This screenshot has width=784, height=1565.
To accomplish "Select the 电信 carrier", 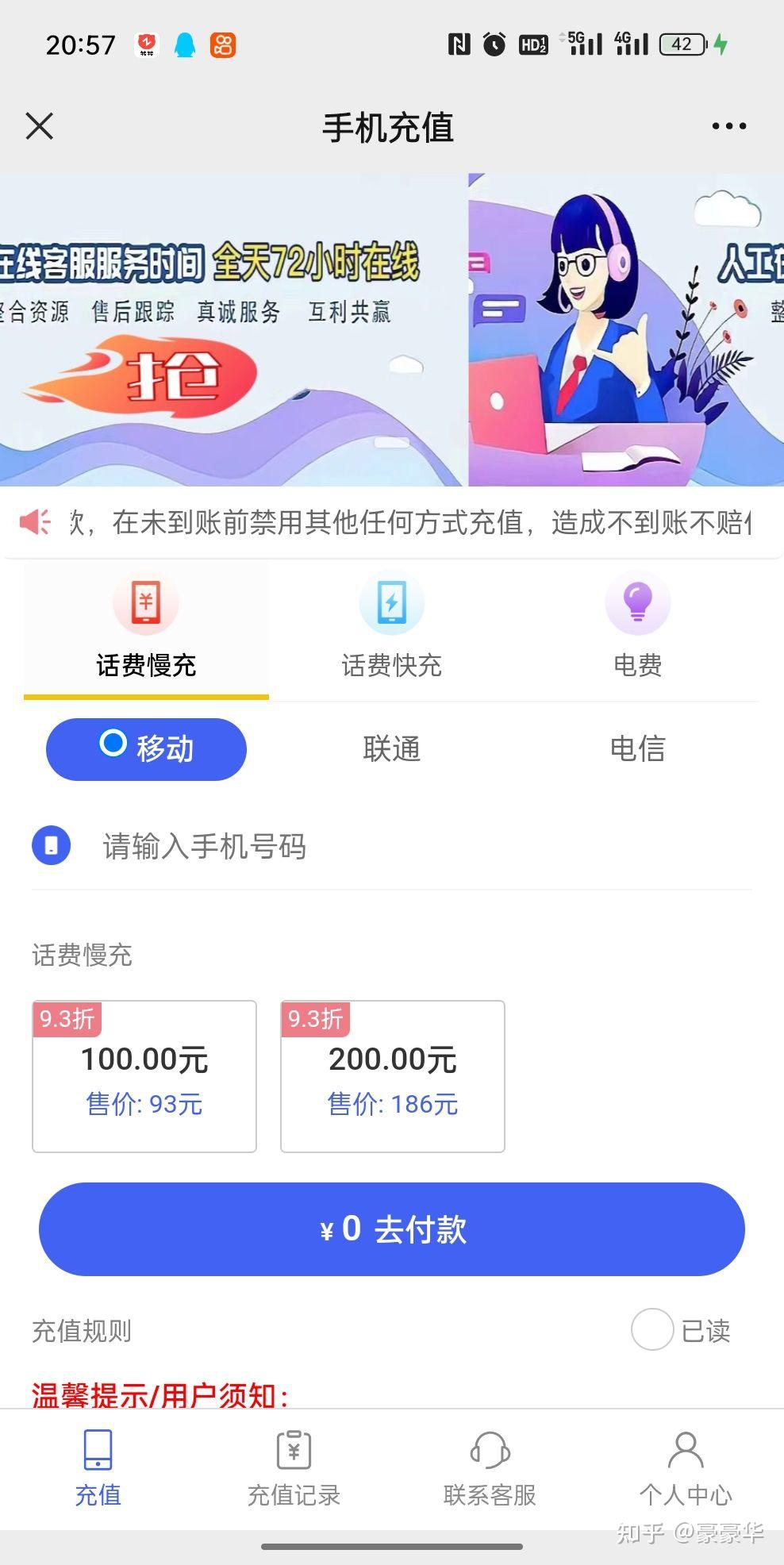I will point(637,749).
